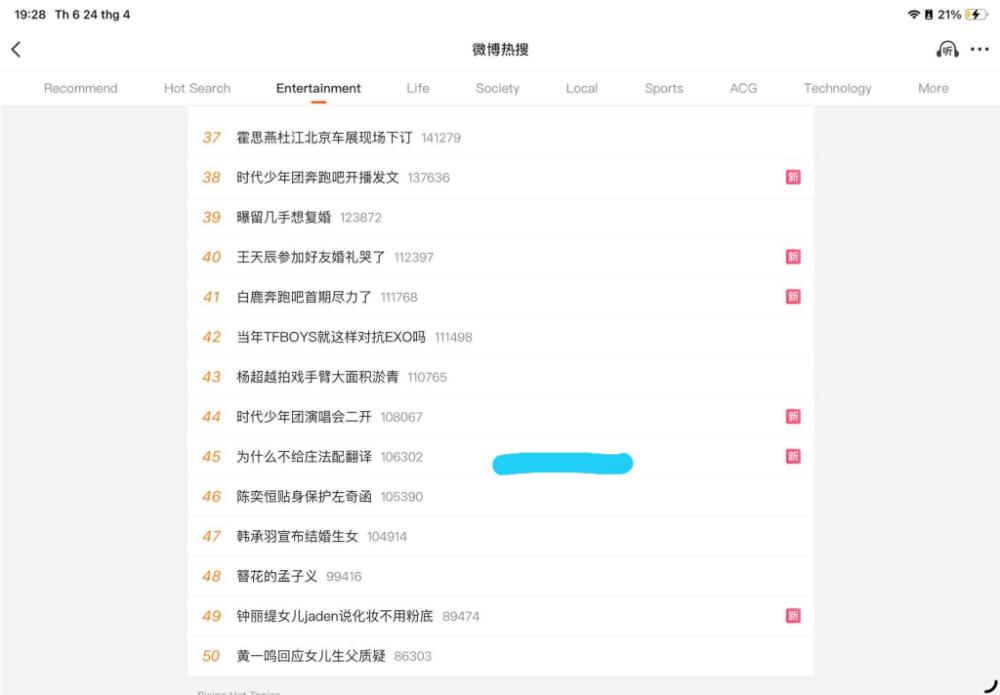Tap the More tab
Viewport: 1000px width, 695px height.
(x=933, y=88)
